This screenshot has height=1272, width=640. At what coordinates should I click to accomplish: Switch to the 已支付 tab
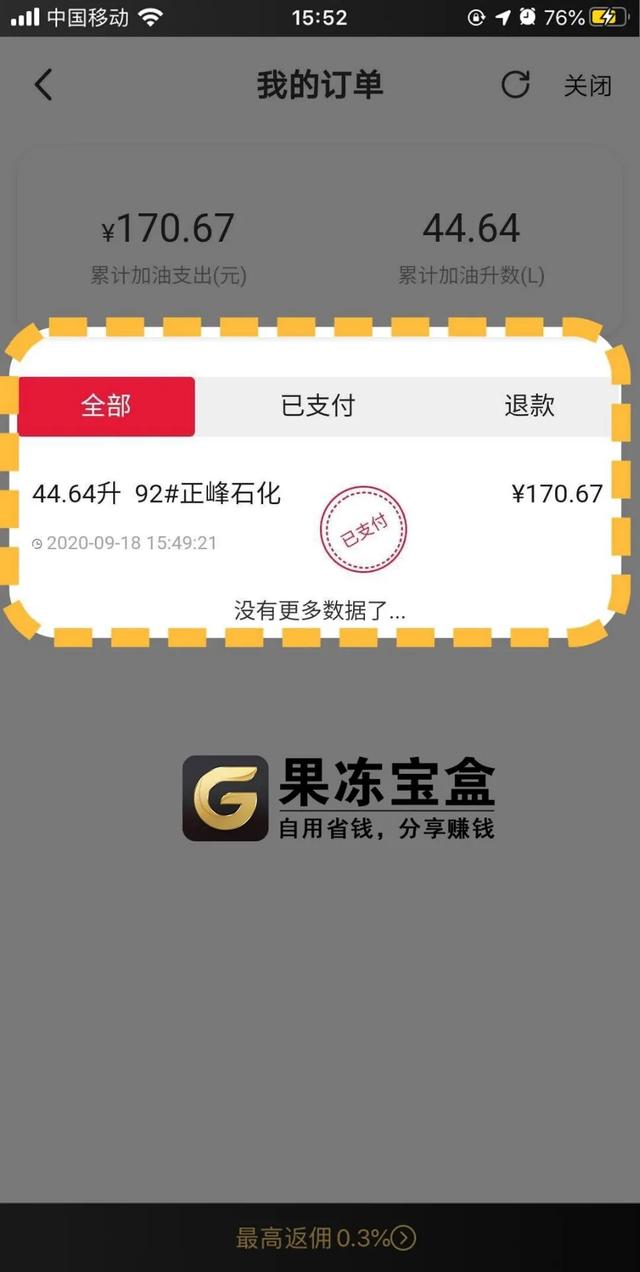click(317, 406)
